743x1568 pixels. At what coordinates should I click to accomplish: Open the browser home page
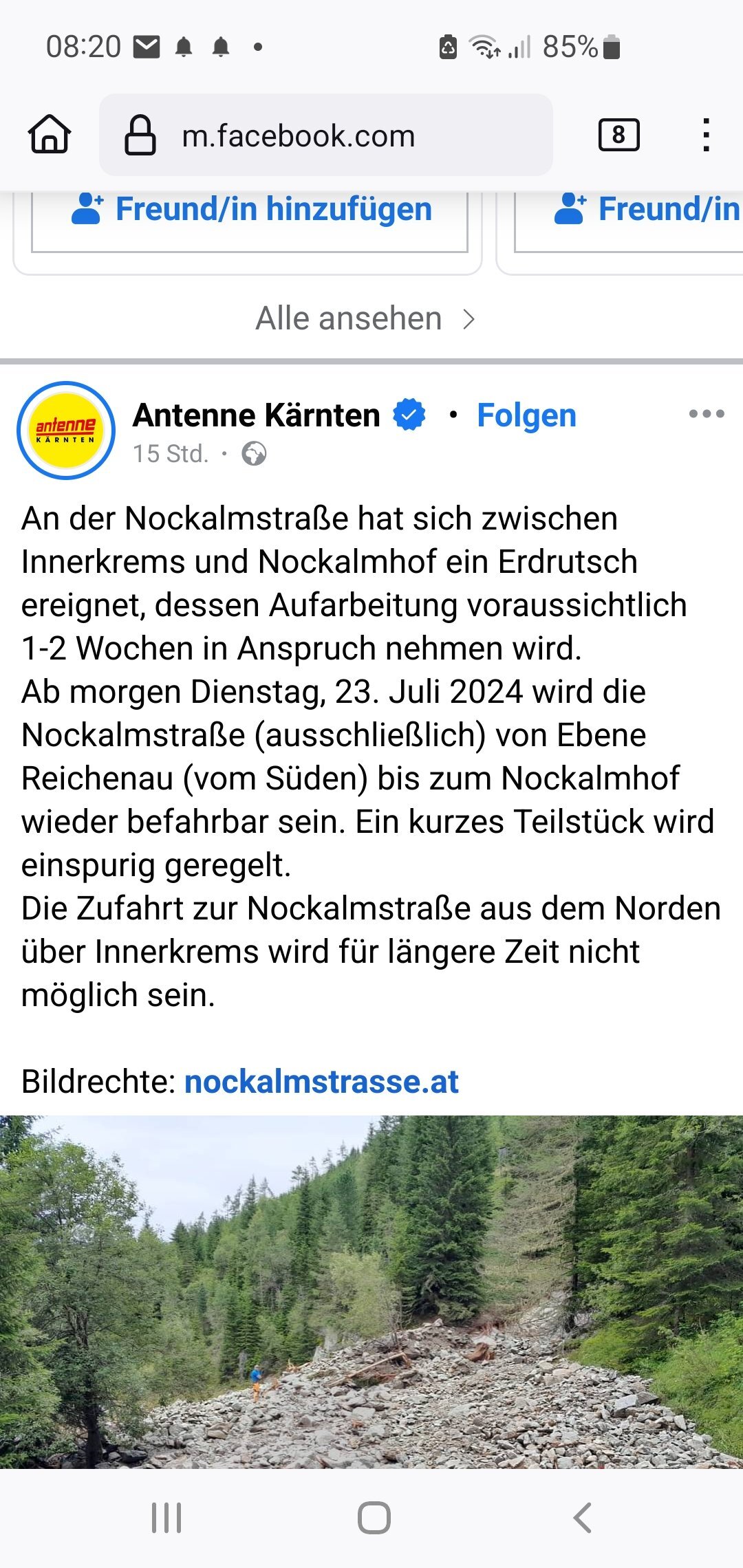50,134
